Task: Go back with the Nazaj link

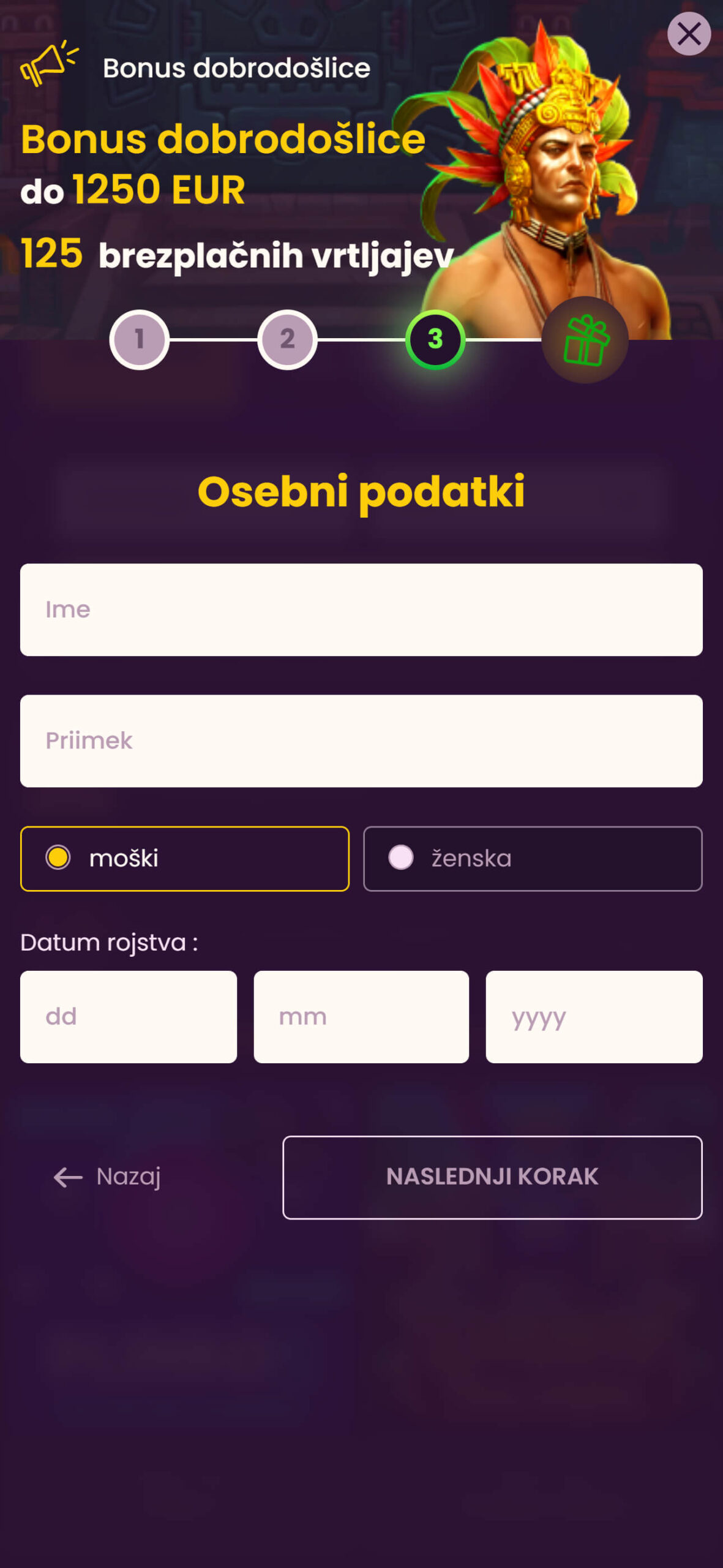Action: tap(107, 1177)
